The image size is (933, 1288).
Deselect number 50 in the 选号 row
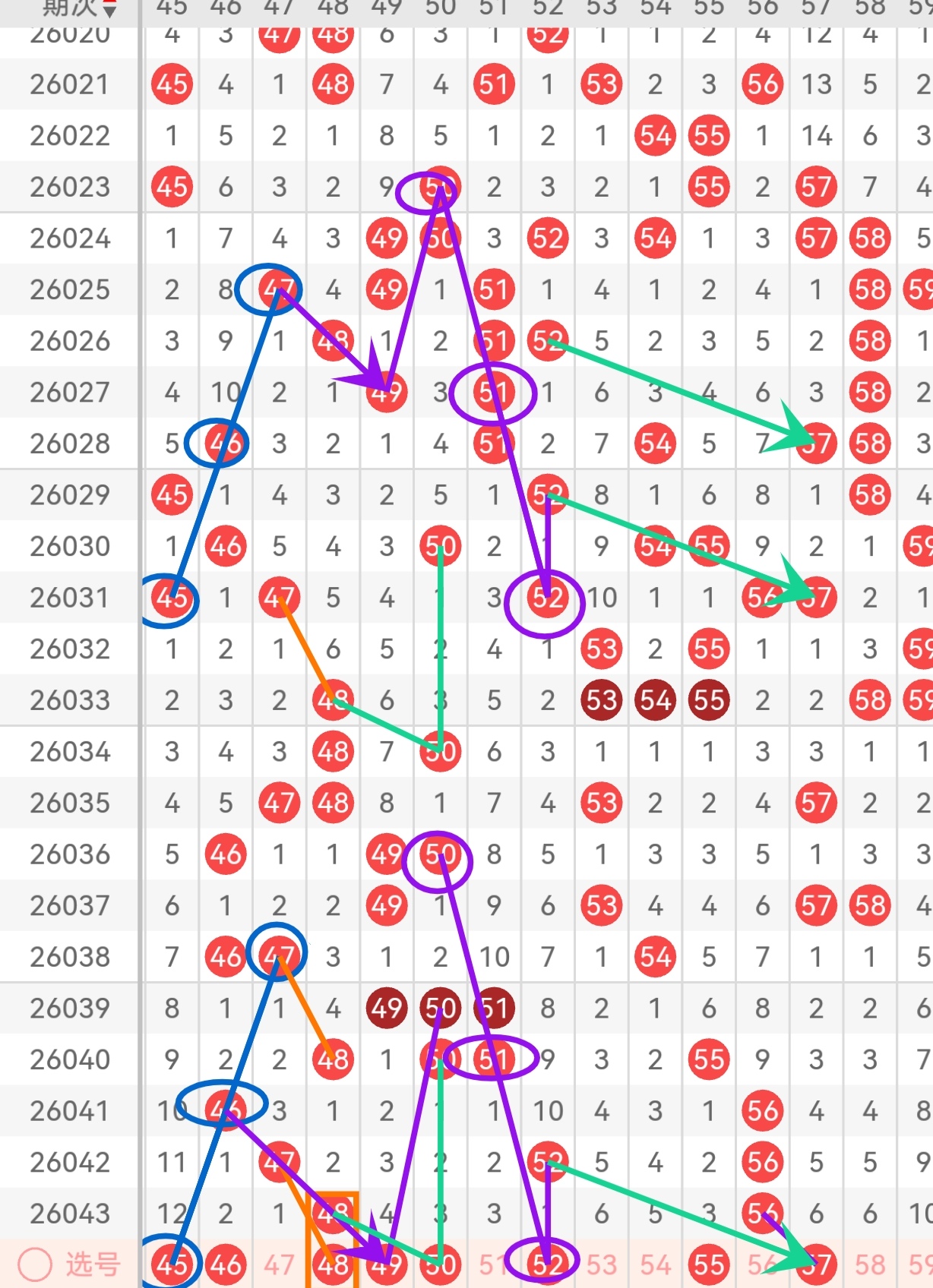pos(441,1264)
